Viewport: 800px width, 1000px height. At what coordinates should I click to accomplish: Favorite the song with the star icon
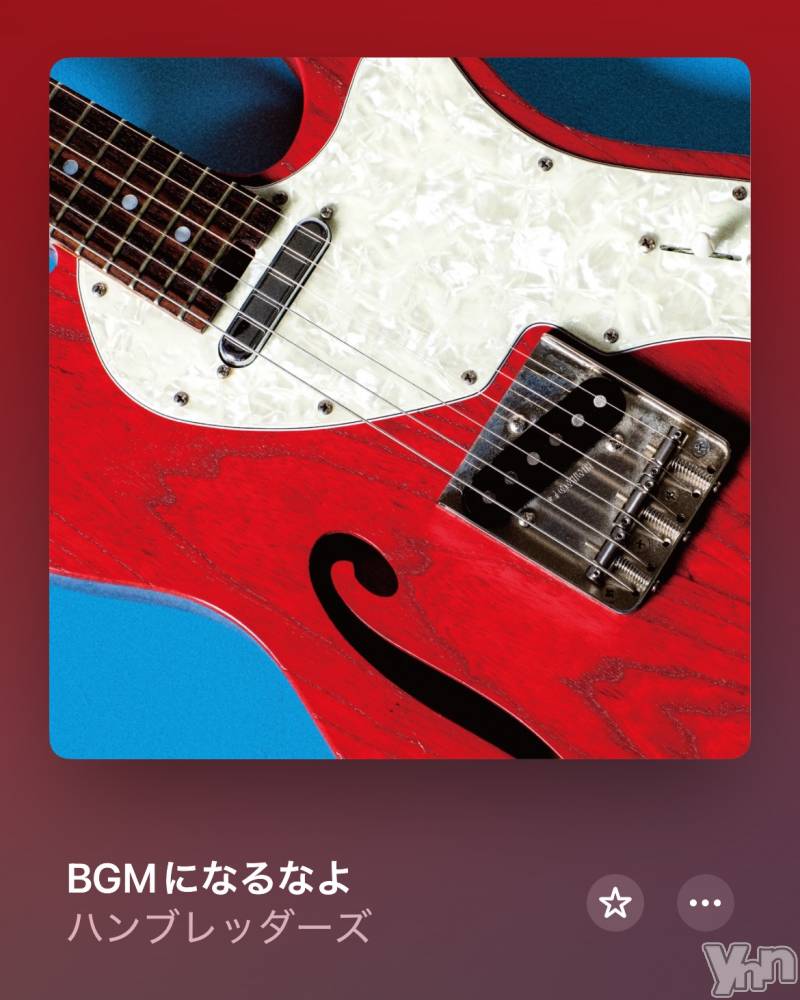click(615, 904)
